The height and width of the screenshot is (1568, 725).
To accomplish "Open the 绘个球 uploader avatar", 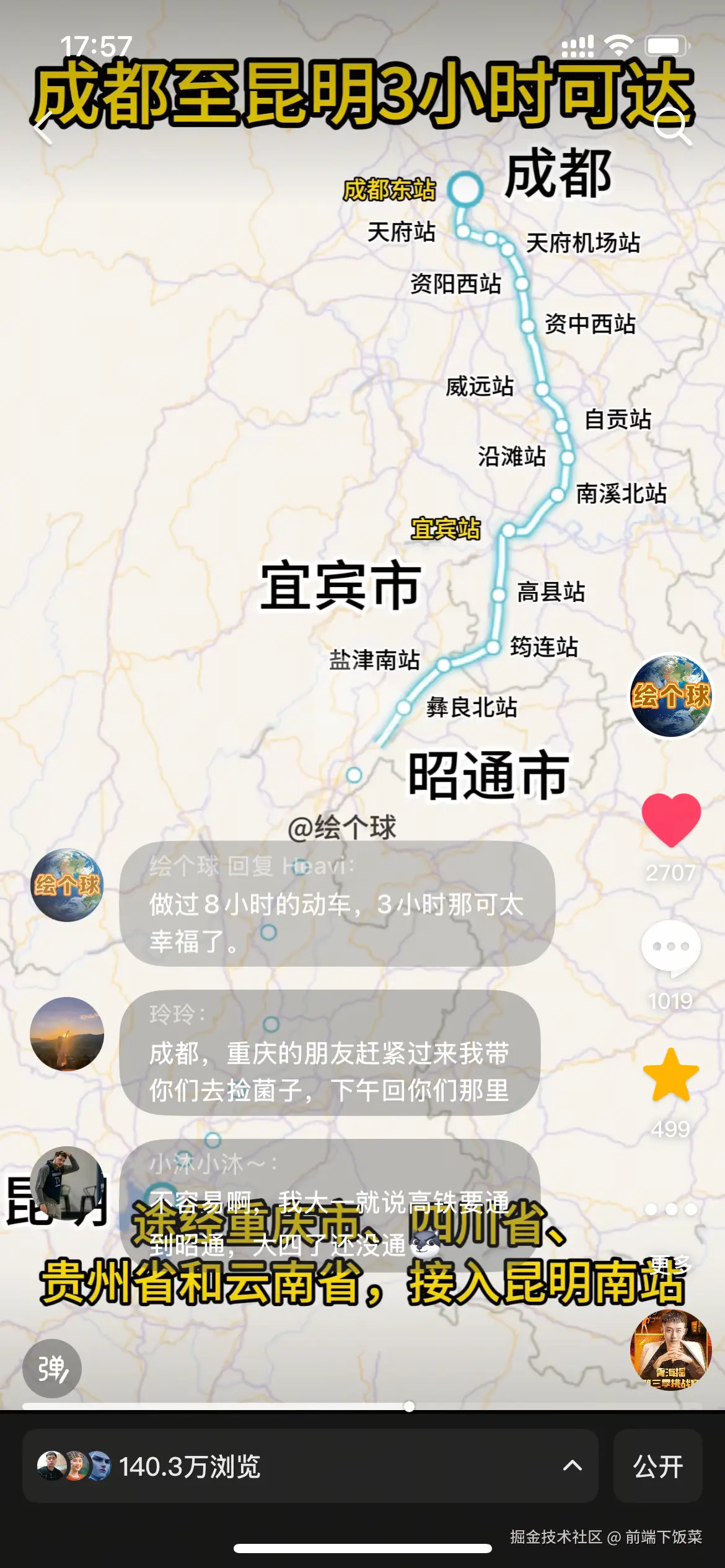I will click(672, 703).
